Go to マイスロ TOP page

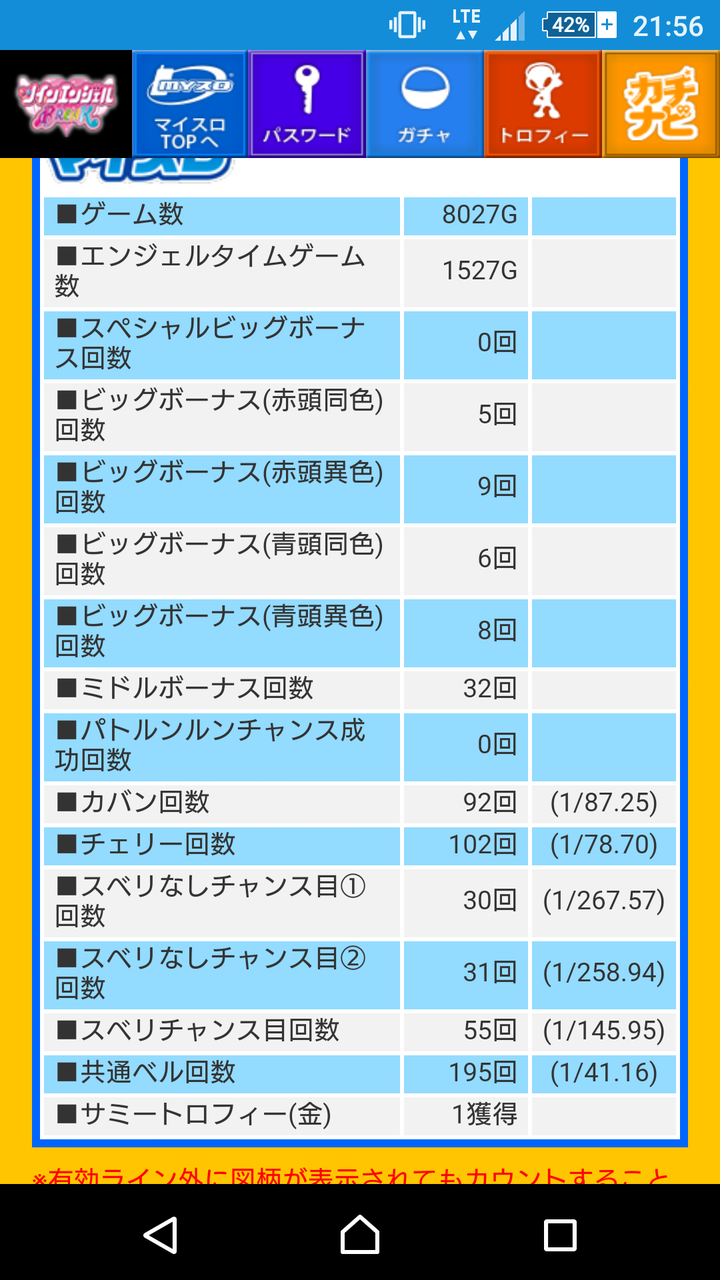pyautogui.click(x=190, y=104)
